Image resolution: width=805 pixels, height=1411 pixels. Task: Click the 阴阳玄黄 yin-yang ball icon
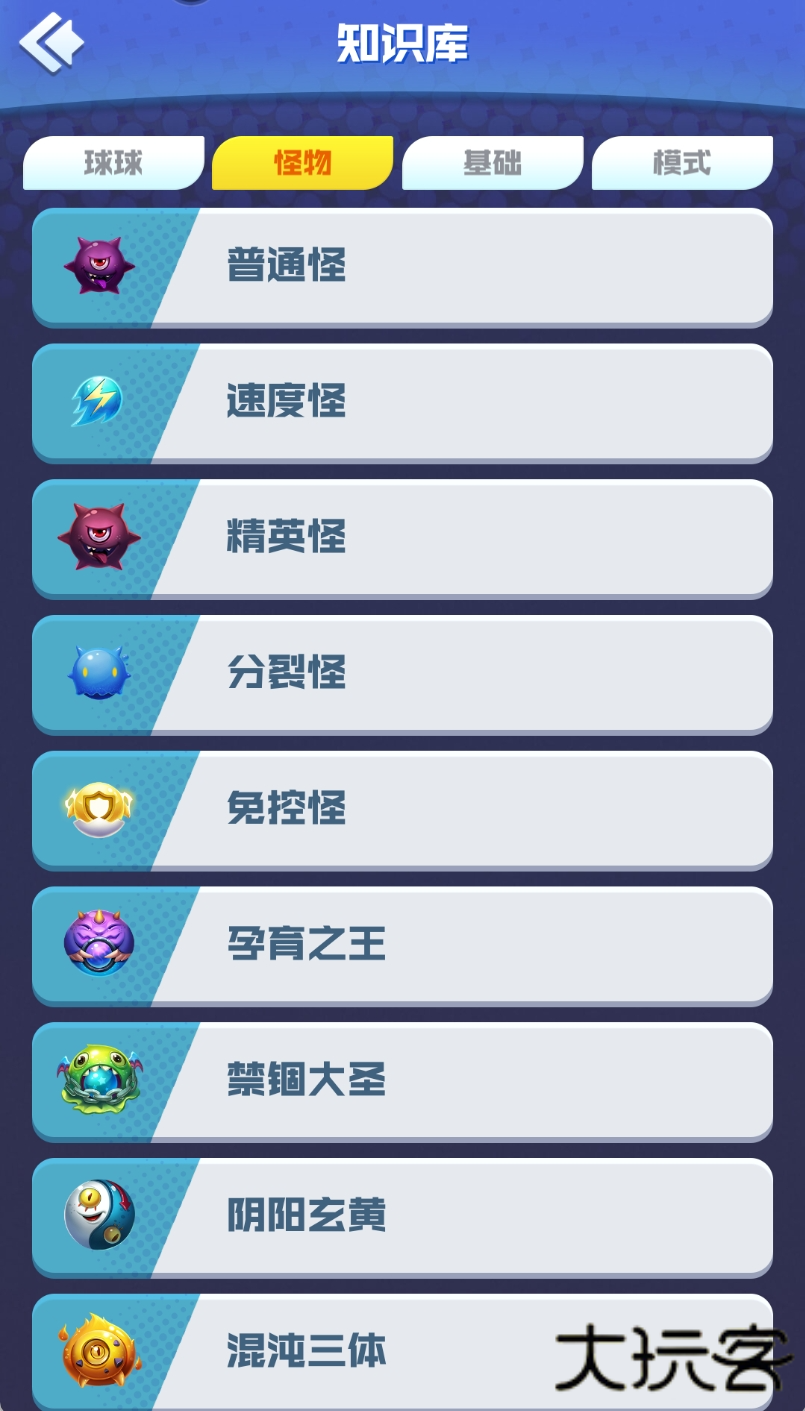coord(97,1213)
